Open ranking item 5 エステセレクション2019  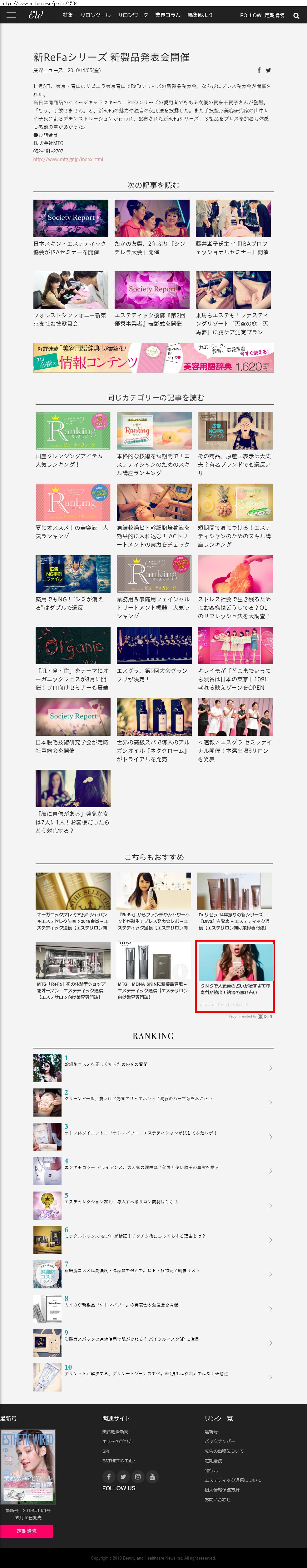pos(121,1202)
